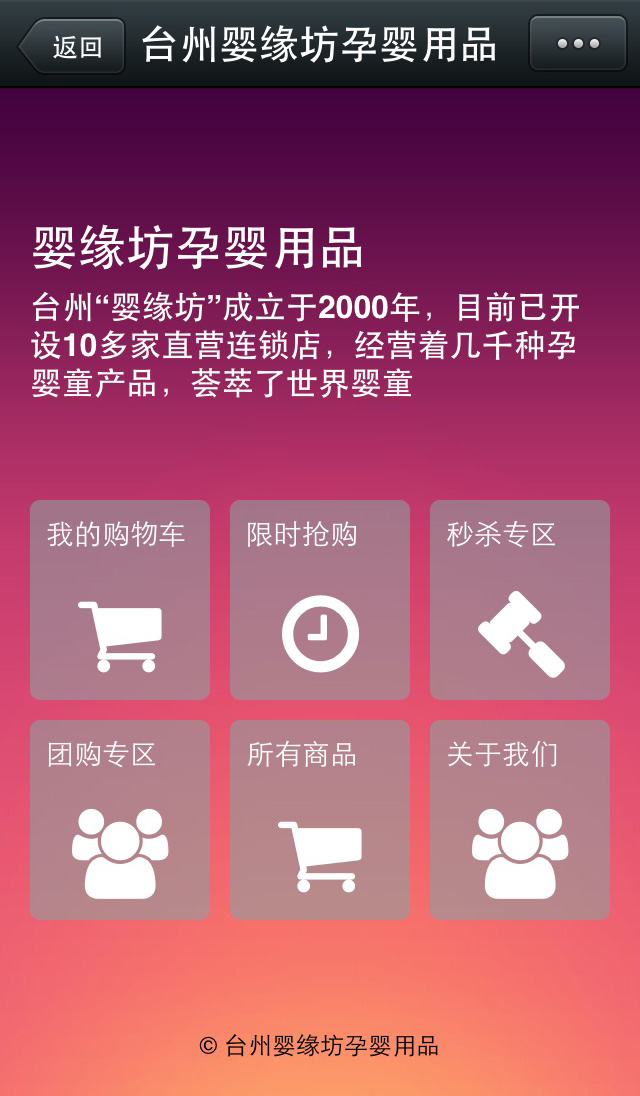Open the 关于我们 about us tile

point(520,820)
